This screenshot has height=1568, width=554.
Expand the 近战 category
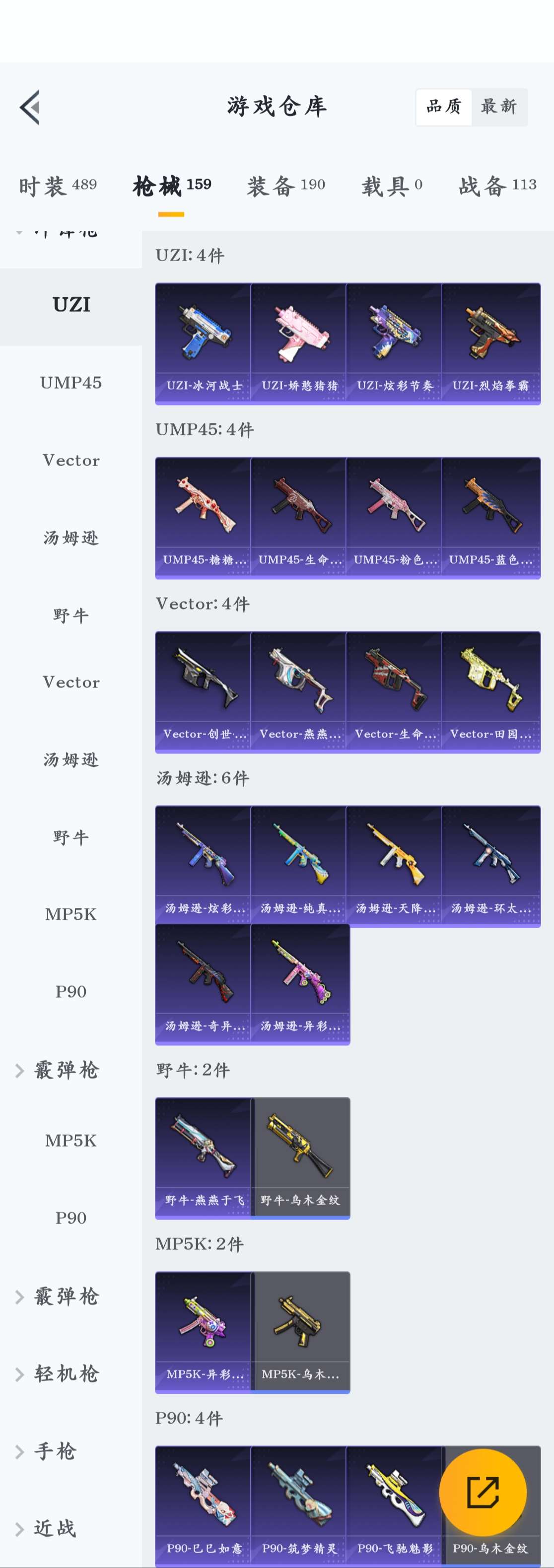tap(55, 1528)
